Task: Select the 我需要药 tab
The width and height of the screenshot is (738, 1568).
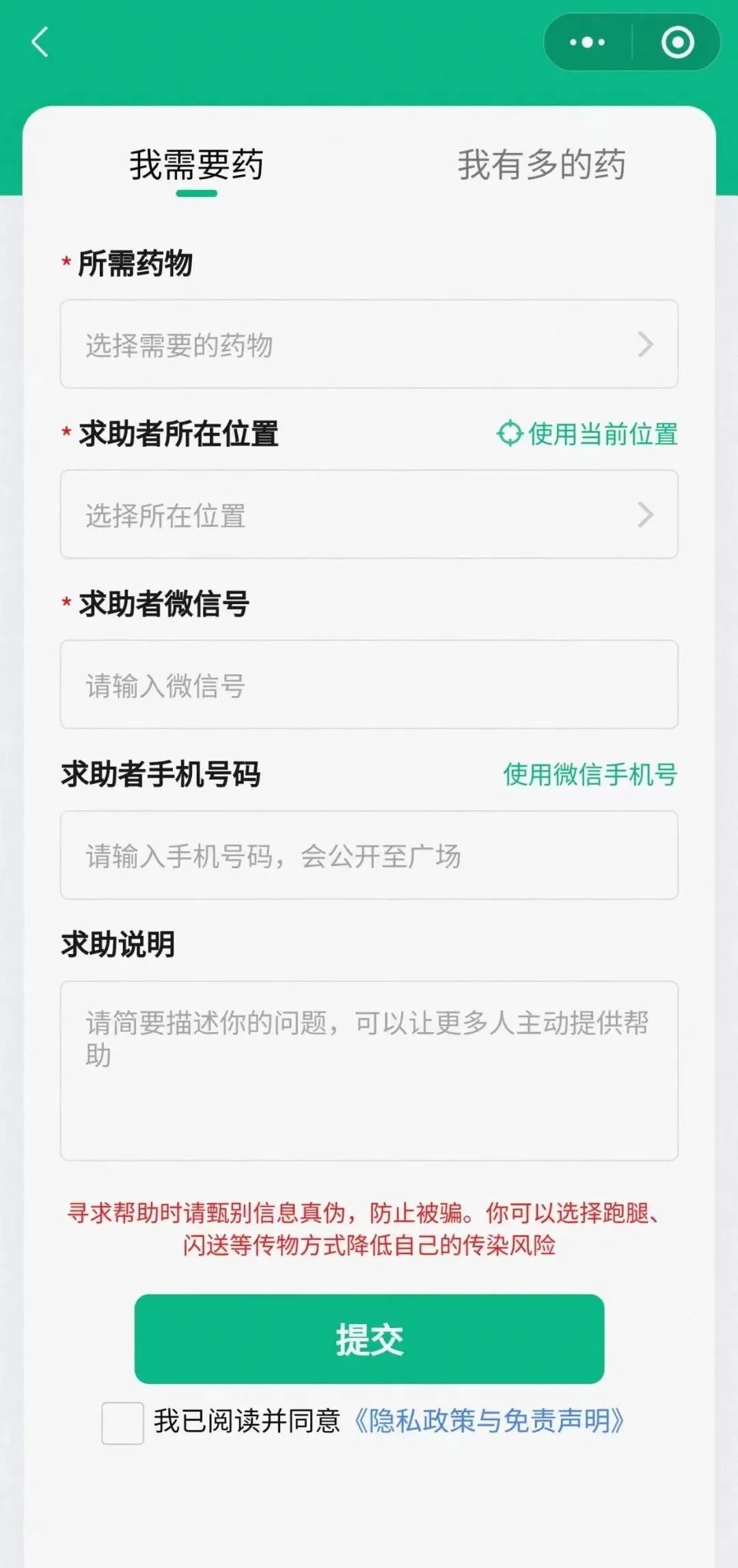Action: point(197,165)
